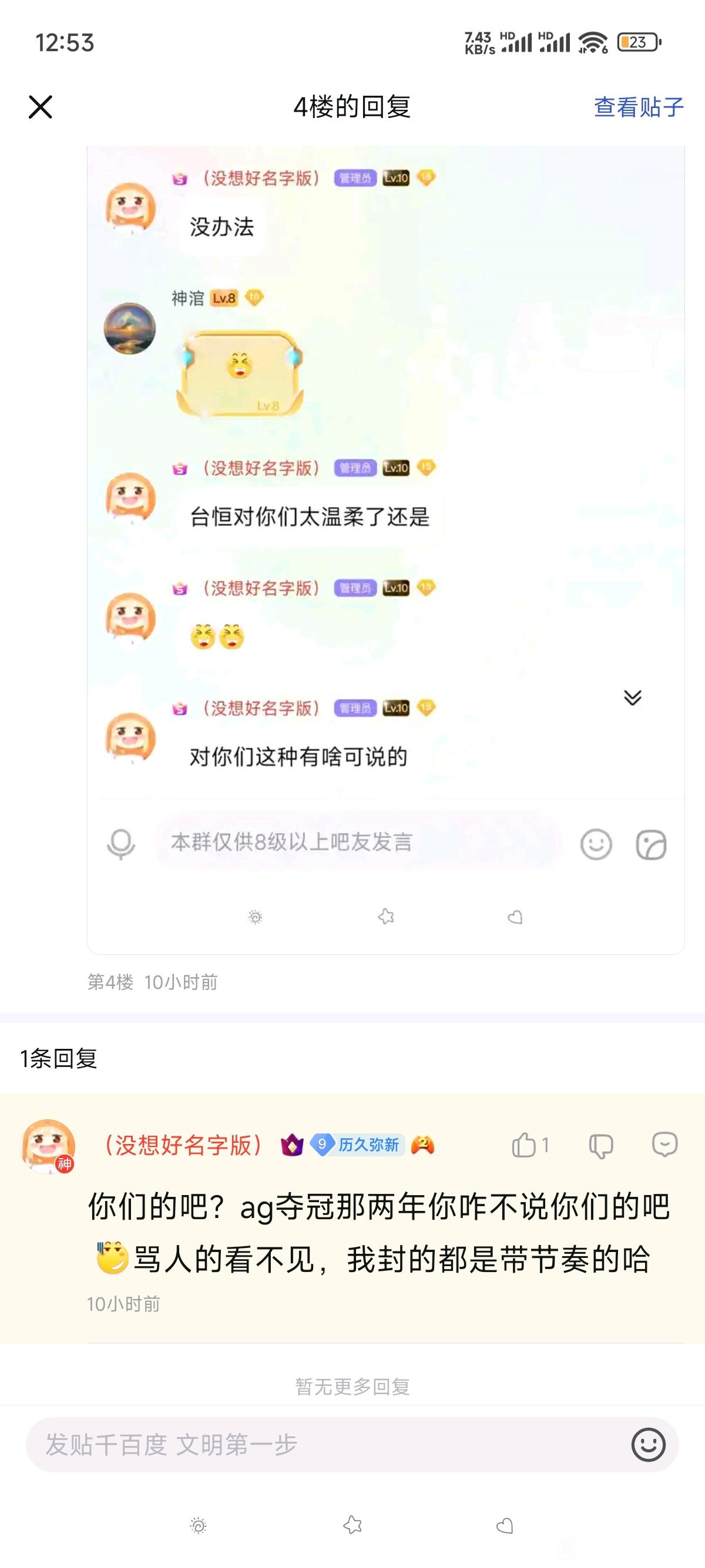The image size is (705, 1568).
Task: Open the username （没想好名字版） in the reply
Action: (x=183, y=1145)
